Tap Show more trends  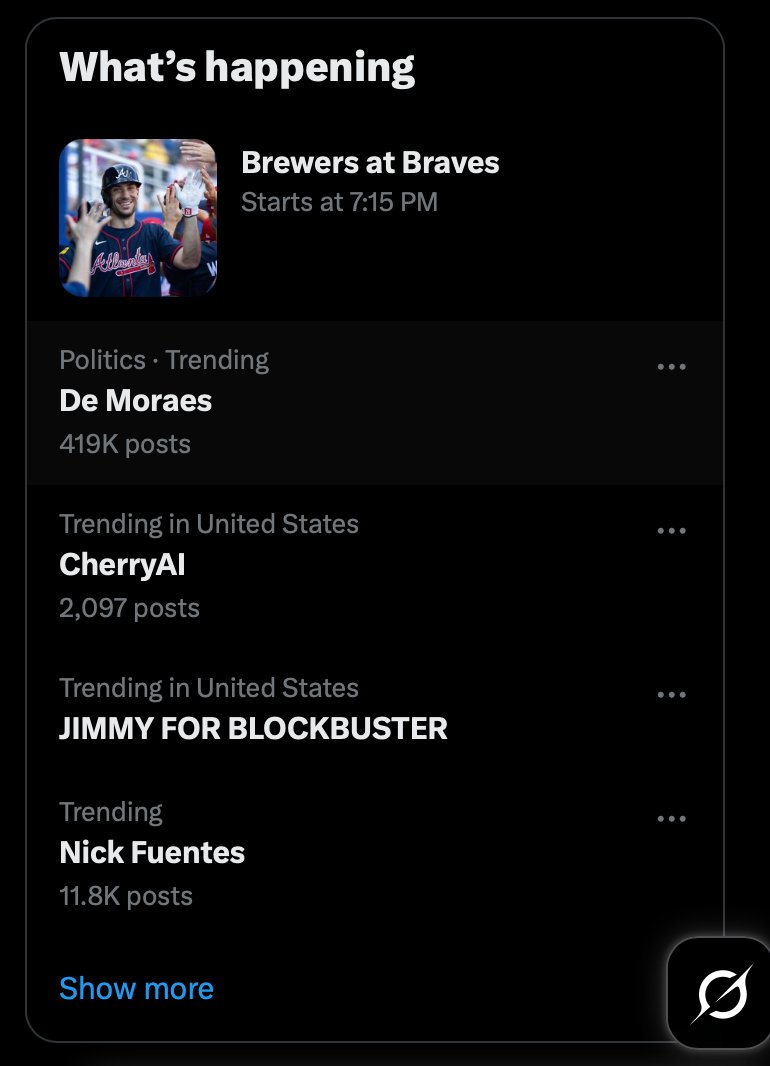point(136,989)
